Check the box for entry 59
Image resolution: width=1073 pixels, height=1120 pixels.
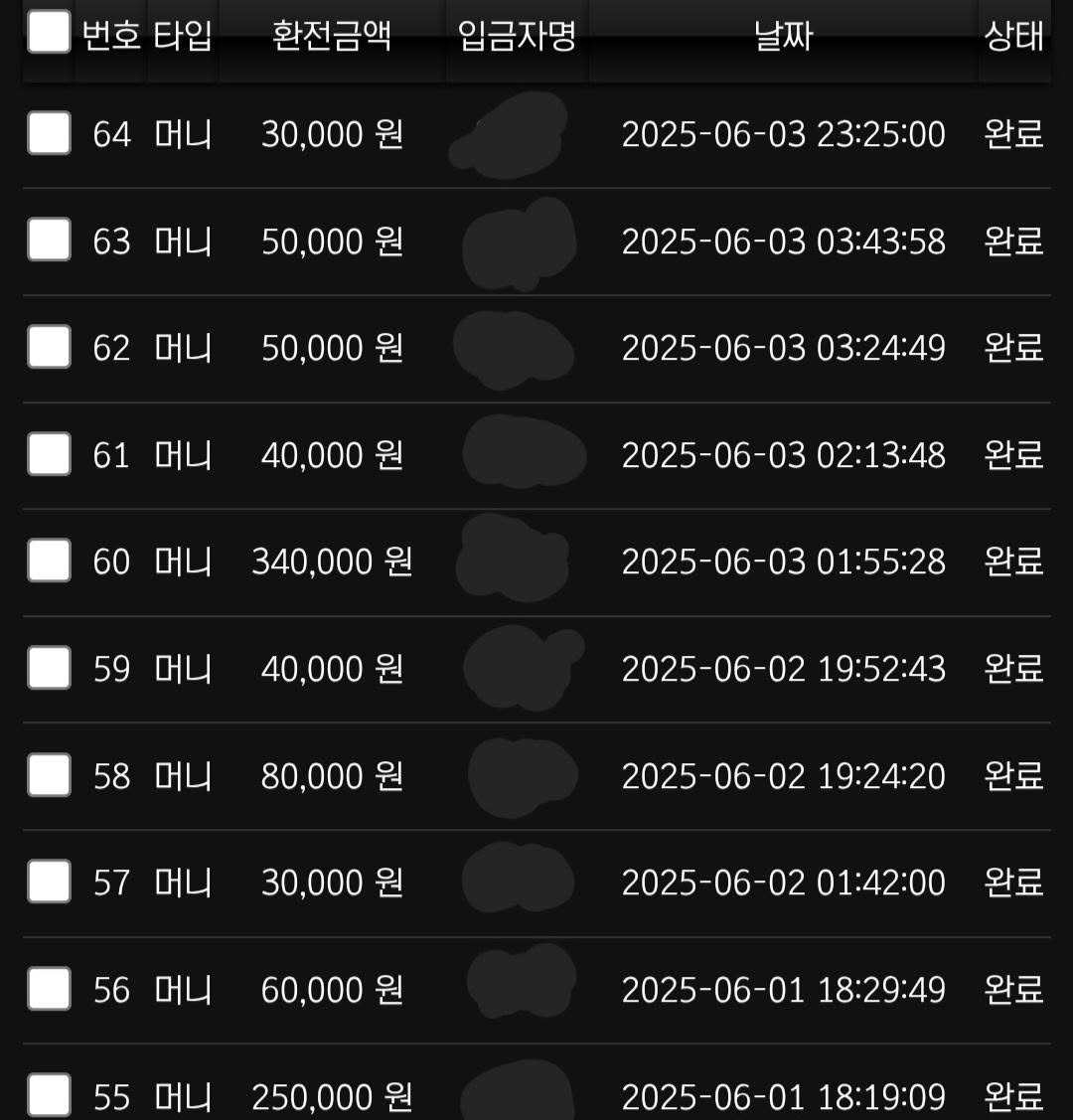[49, 668]
